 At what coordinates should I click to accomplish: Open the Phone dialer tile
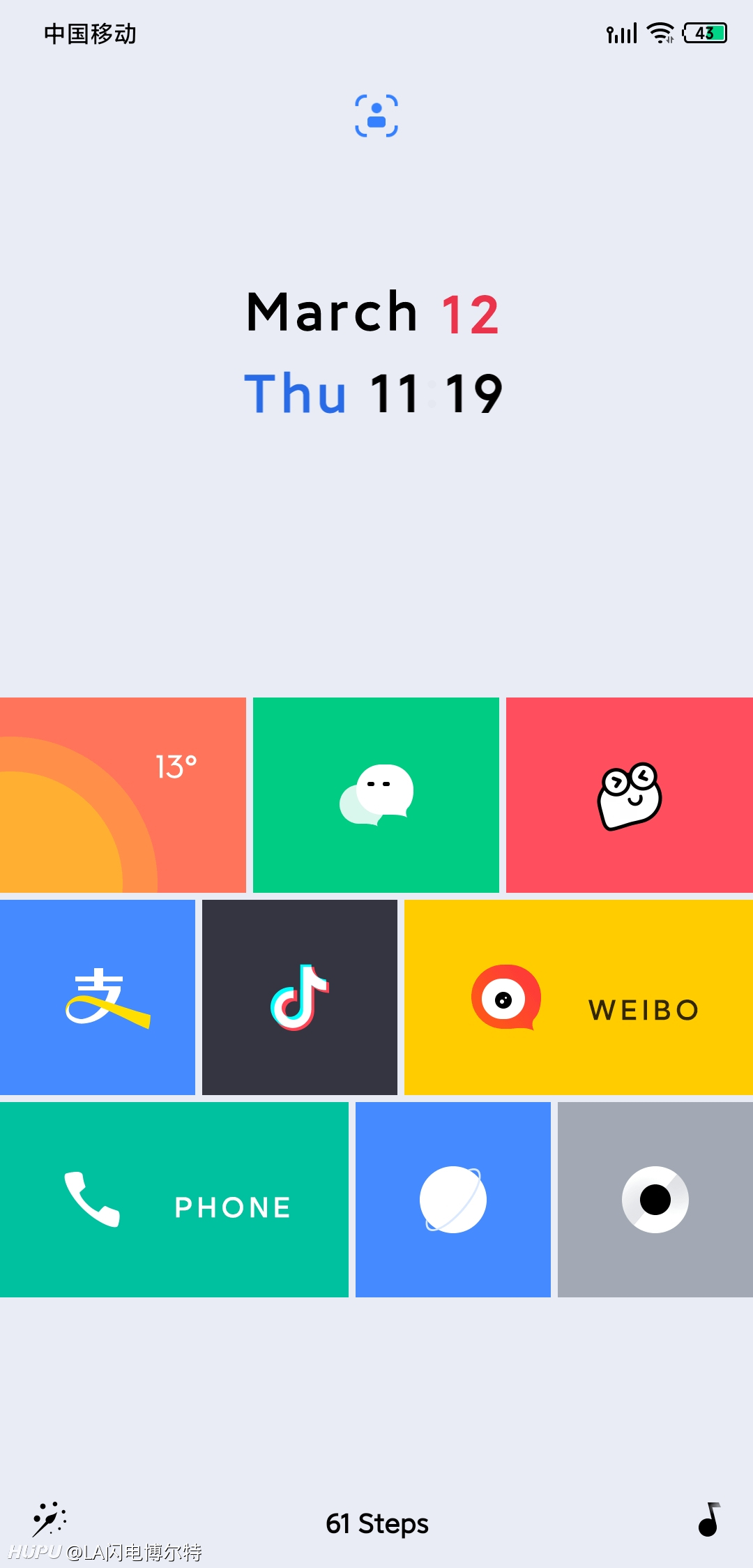tap(174, 1199)
